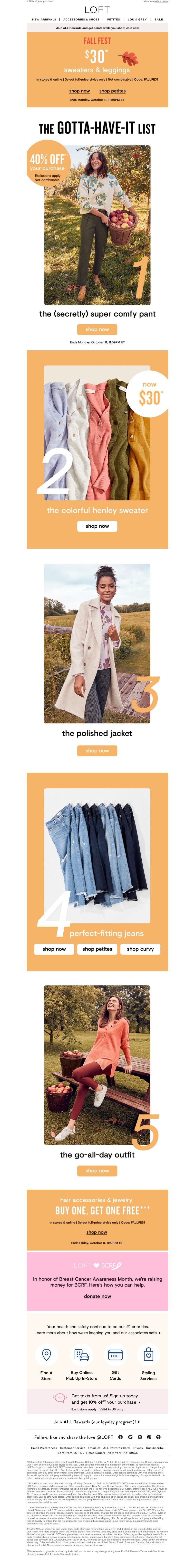This screenshot has width=195, height=1568.
Task: Shop now for the go-all-day outfit
Action: (97, 1171)
